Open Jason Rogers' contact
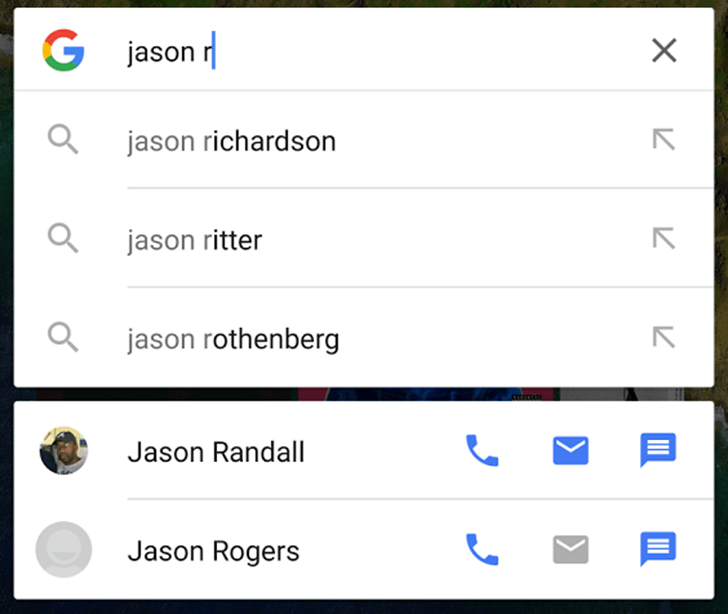Image resolution: width=728 pixels, height=614 pixels. pyautogui.click(x=213, y=550)
